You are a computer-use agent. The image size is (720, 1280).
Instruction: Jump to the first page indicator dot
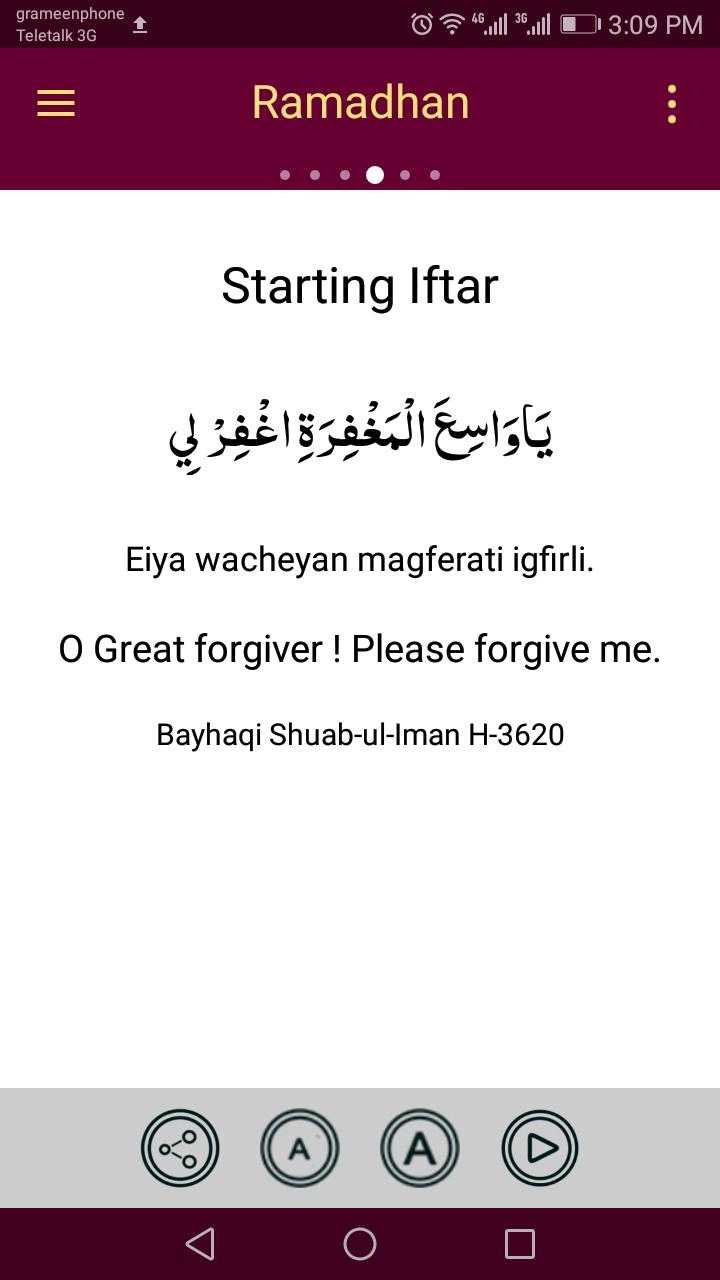click(285, 175)
